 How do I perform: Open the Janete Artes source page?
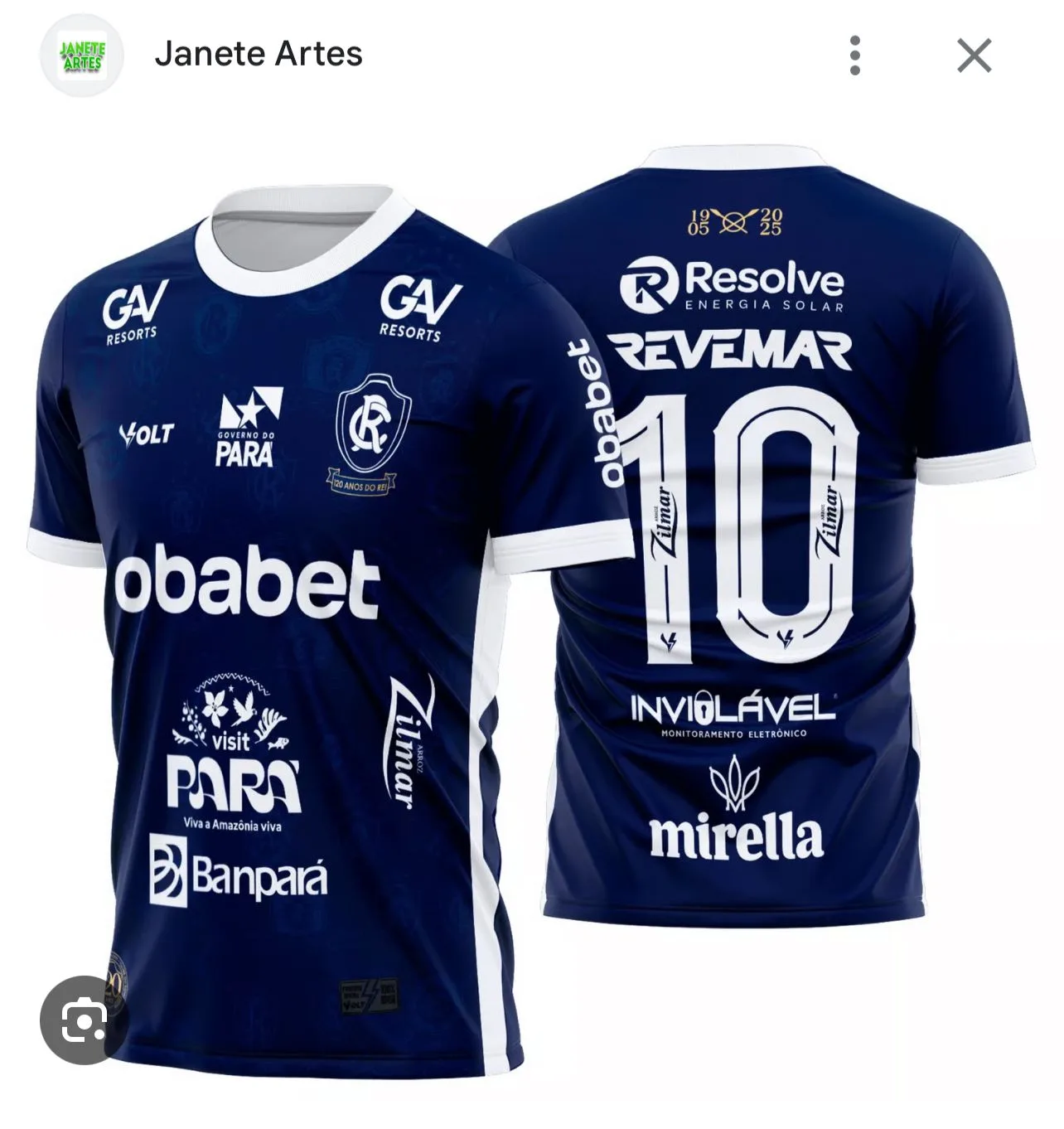(258, 55)
